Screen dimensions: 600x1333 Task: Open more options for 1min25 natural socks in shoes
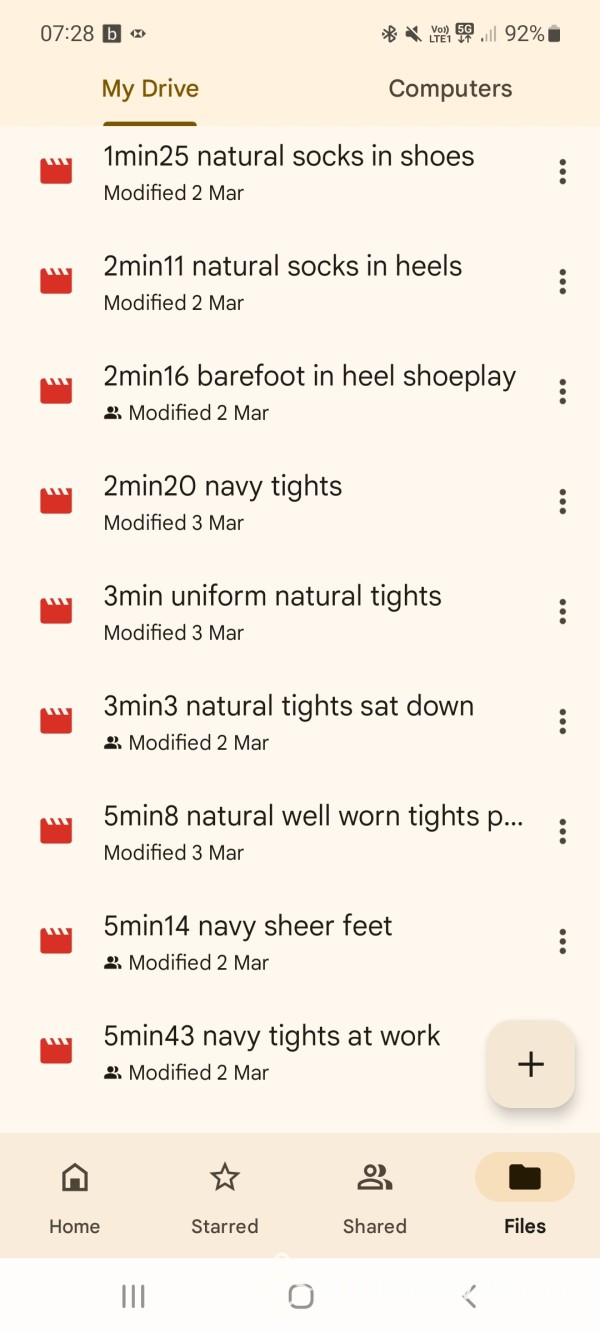click(563, 171)
